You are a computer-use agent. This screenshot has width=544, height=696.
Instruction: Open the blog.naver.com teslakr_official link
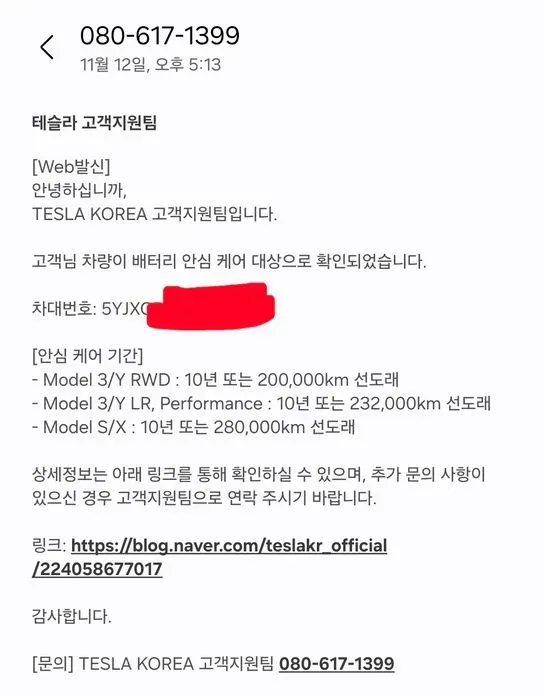[209, 557]
